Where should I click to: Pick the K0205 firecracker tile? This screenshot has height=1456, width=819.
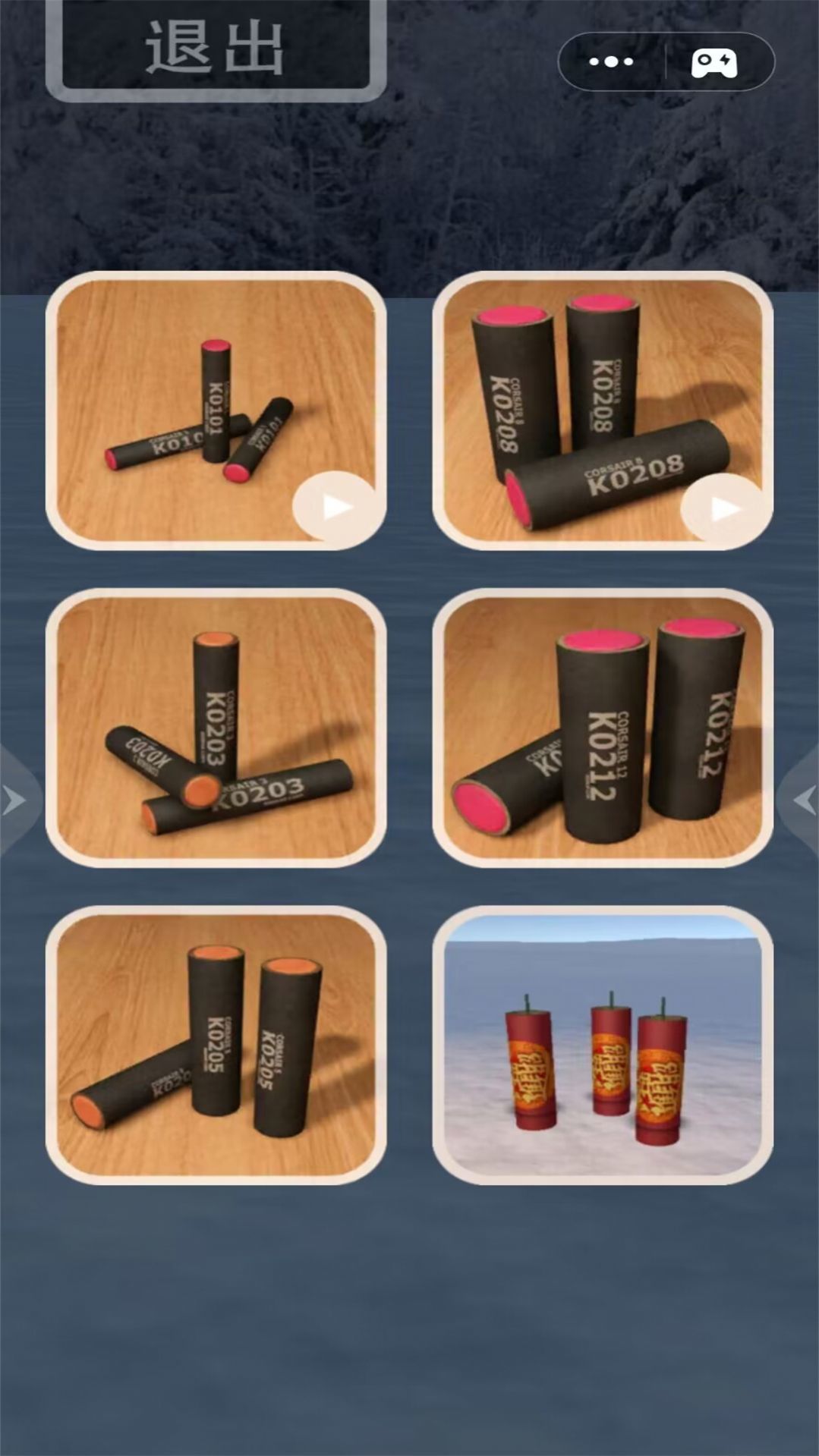(216, 1045)
